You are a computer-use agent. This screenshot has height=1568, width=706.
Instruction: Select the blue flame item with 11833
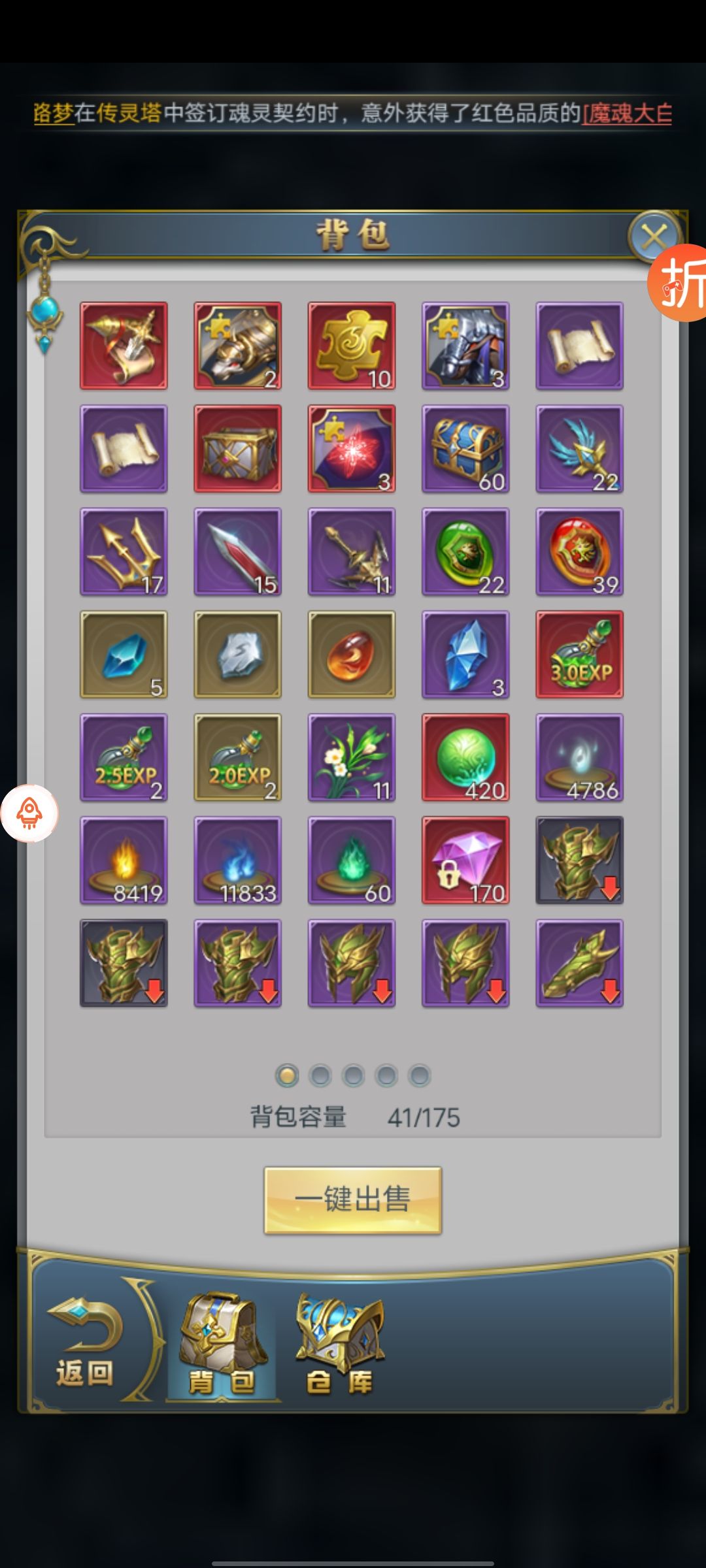(x=237, y=860)
